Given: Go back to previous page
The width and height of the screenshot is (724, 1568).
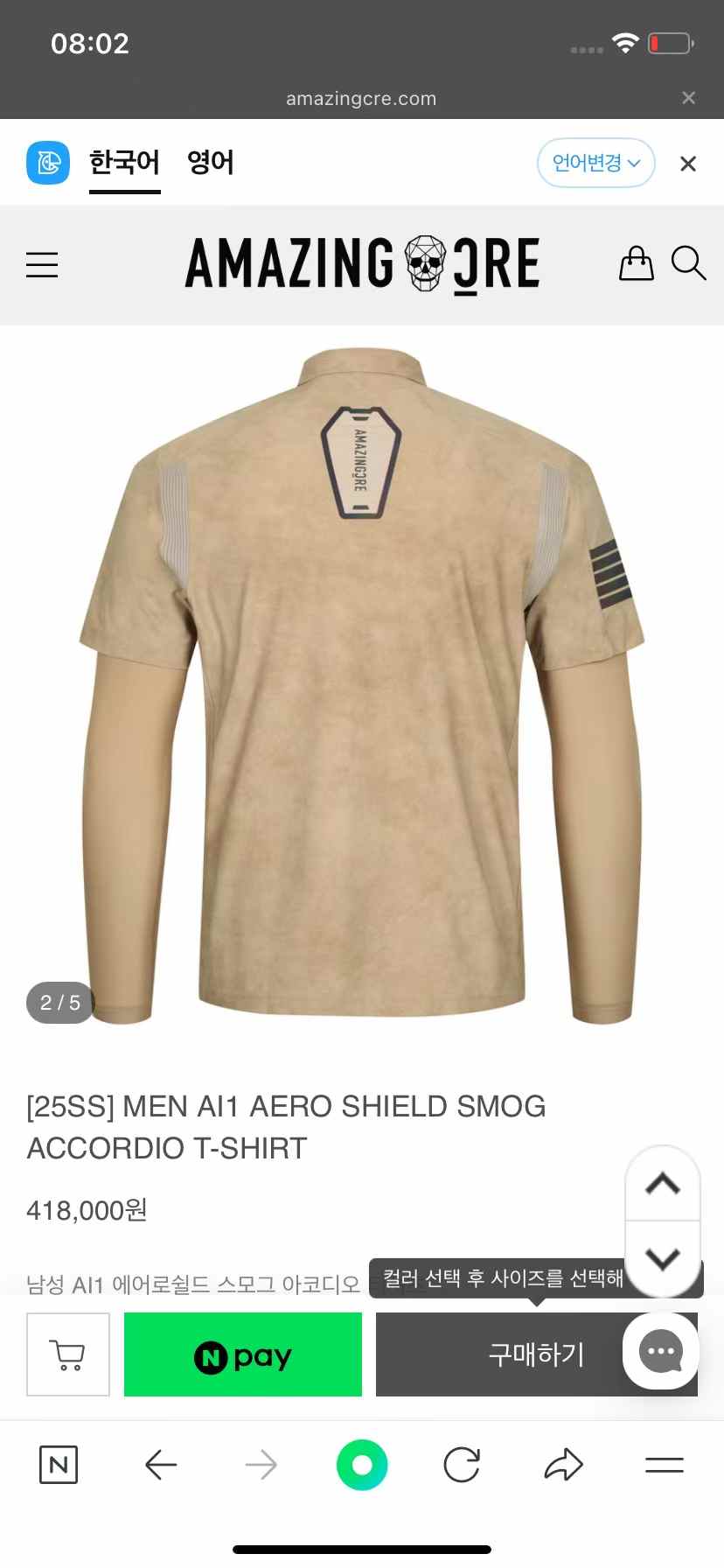Looking at the screenshot, I should point(161,1465).
